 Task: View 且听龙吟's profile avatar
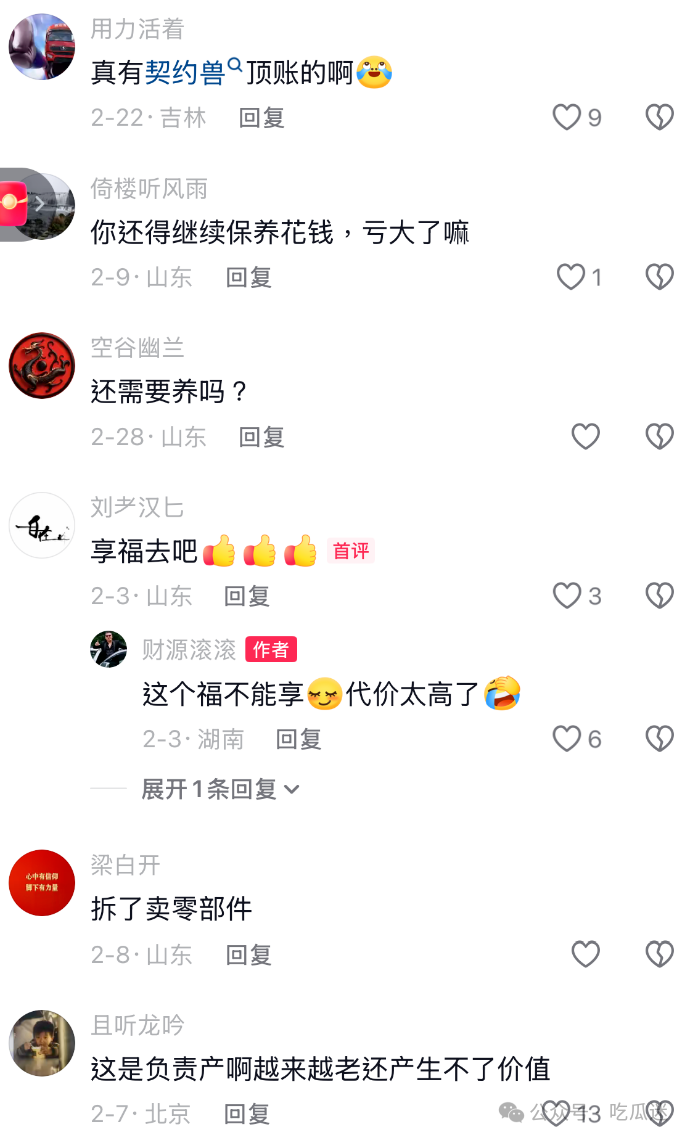[42, 1043]
